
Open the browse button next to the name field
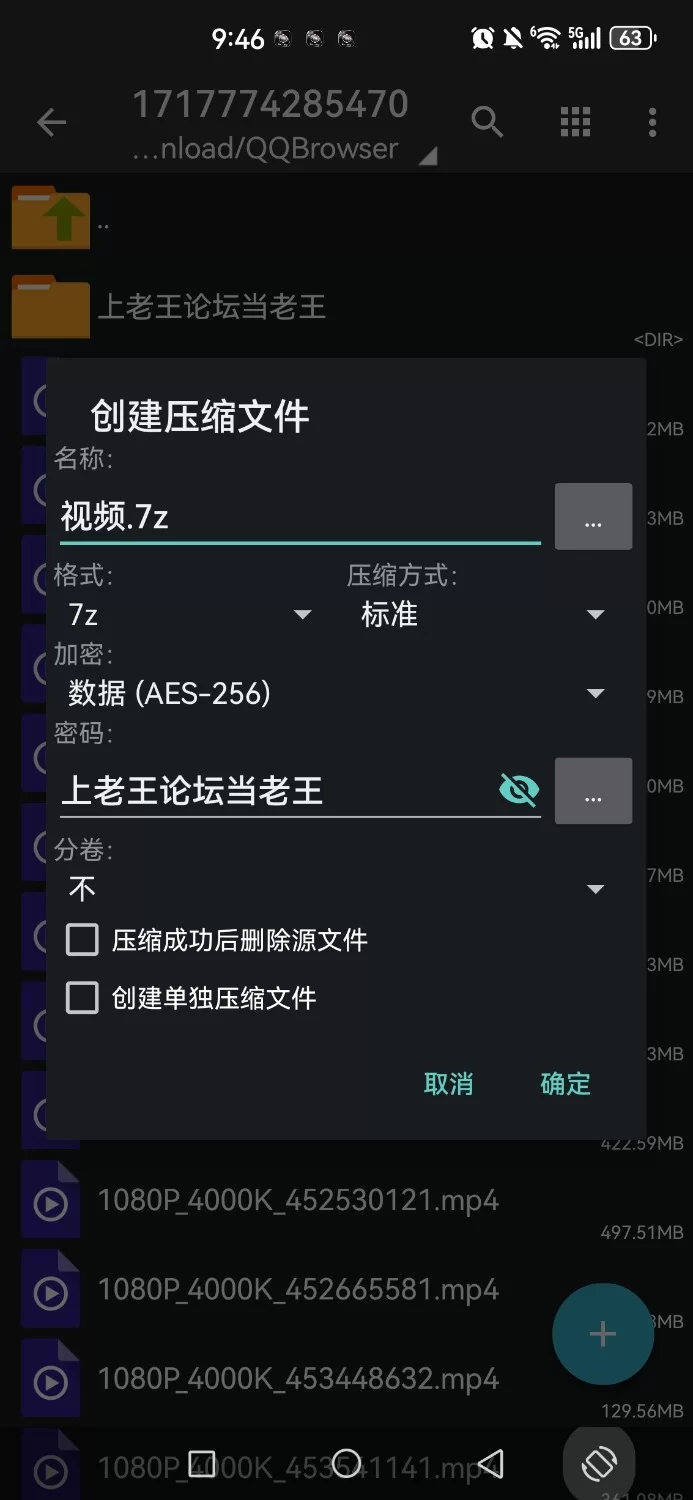point(593,516)
